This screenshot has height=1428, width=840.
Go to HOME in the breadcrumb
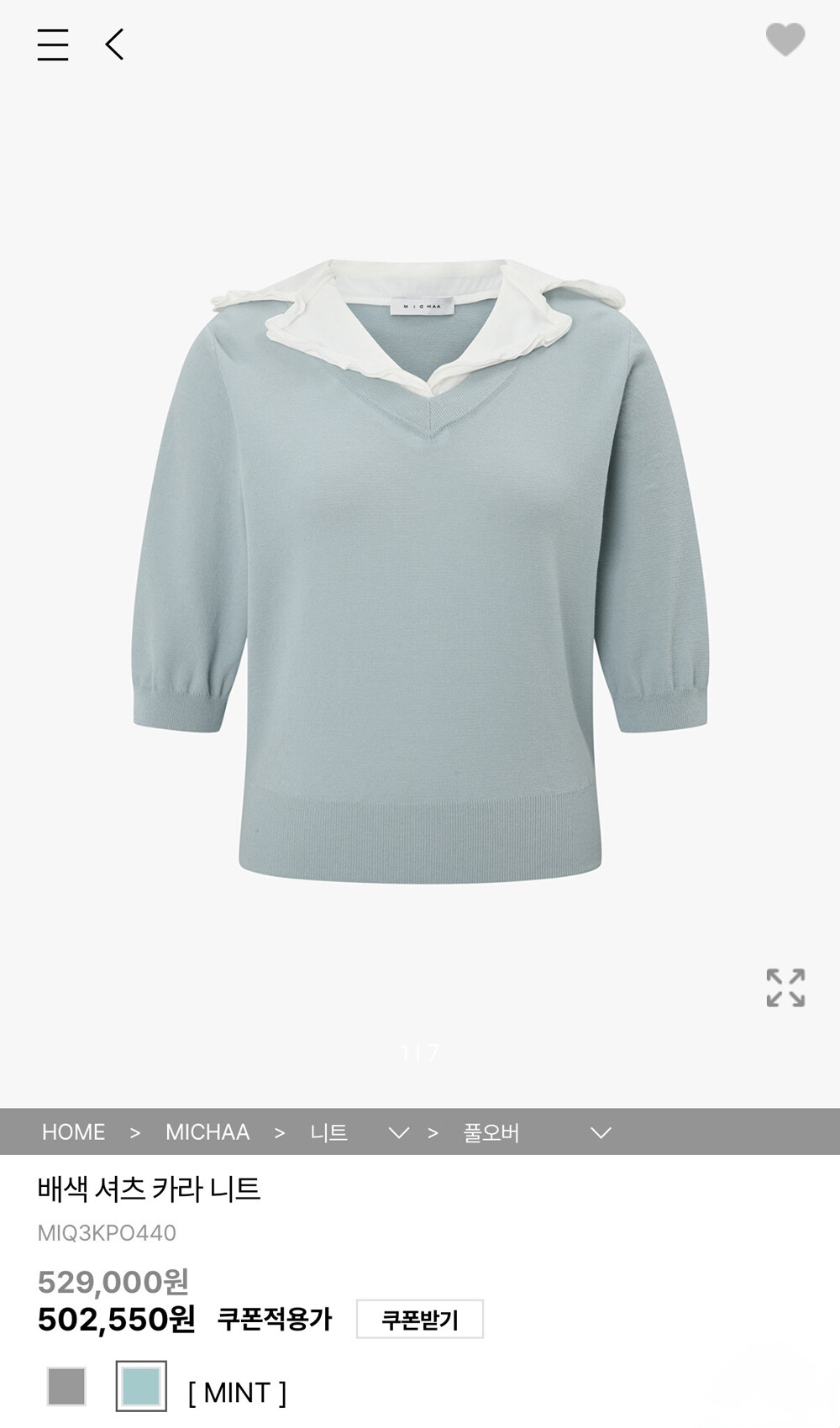[x=74, y=1132]
